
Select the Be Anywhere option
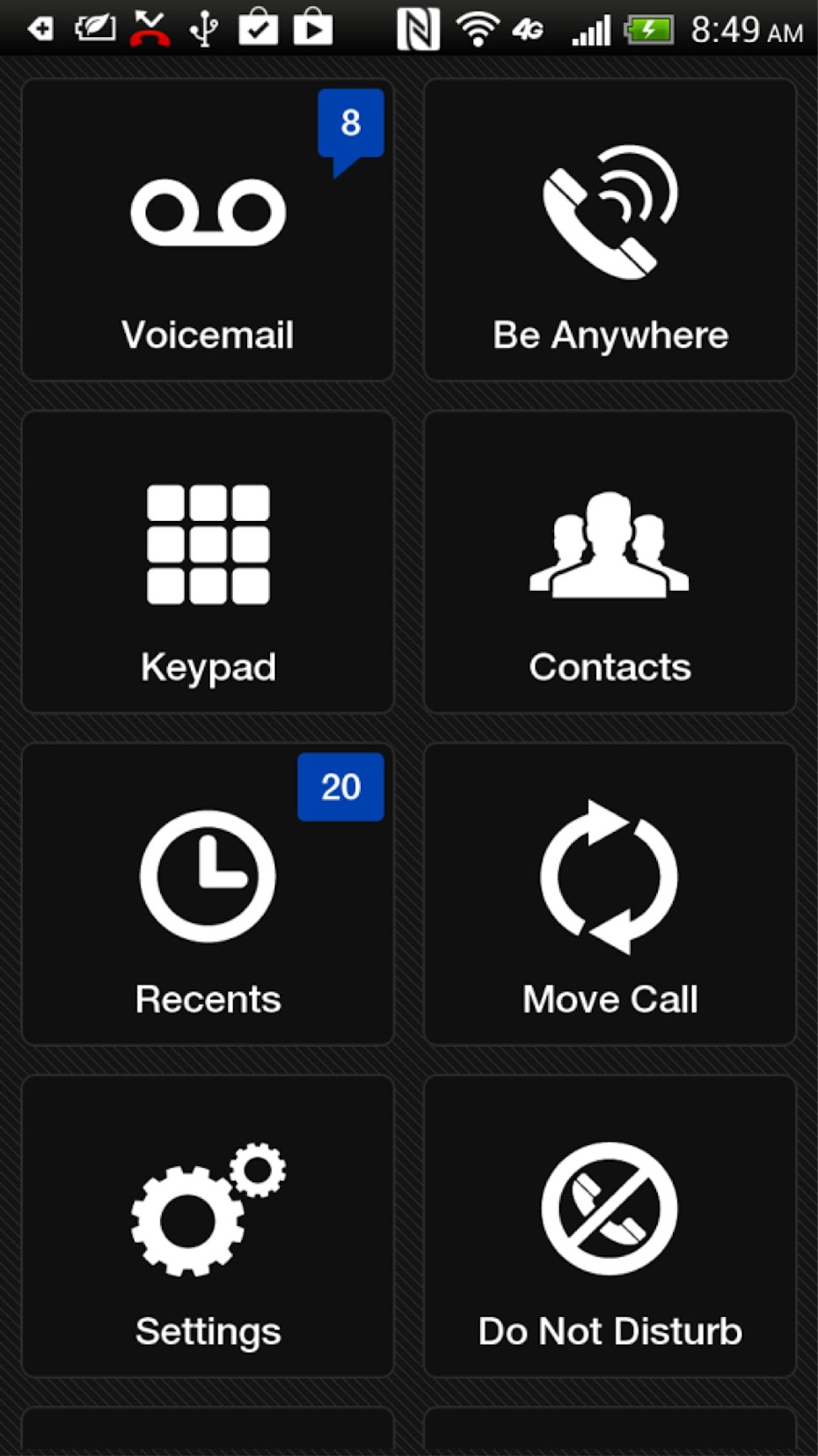(610, 230)
